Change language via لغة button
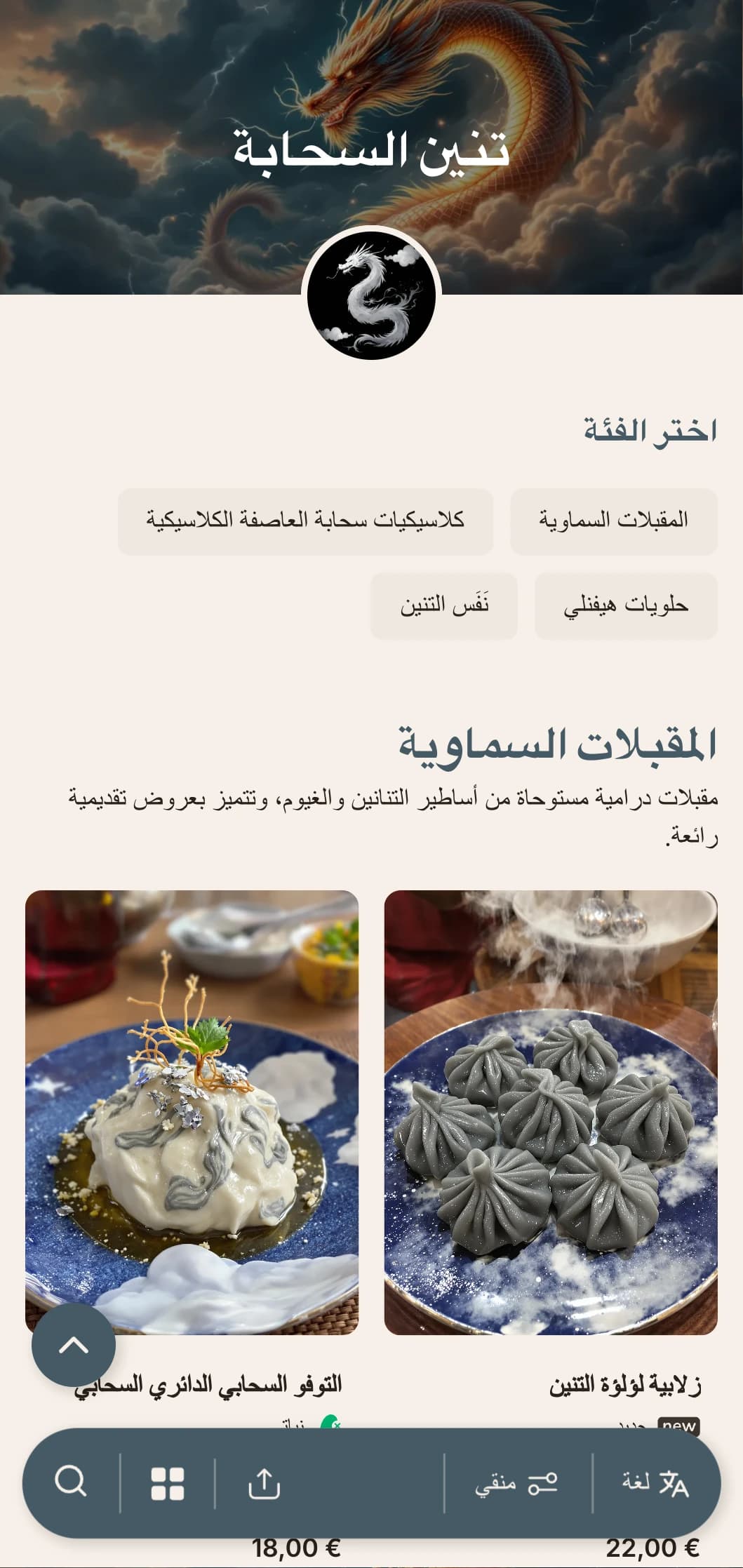The height and width of the screenshot is (1568, 743). pos(655,1483)
